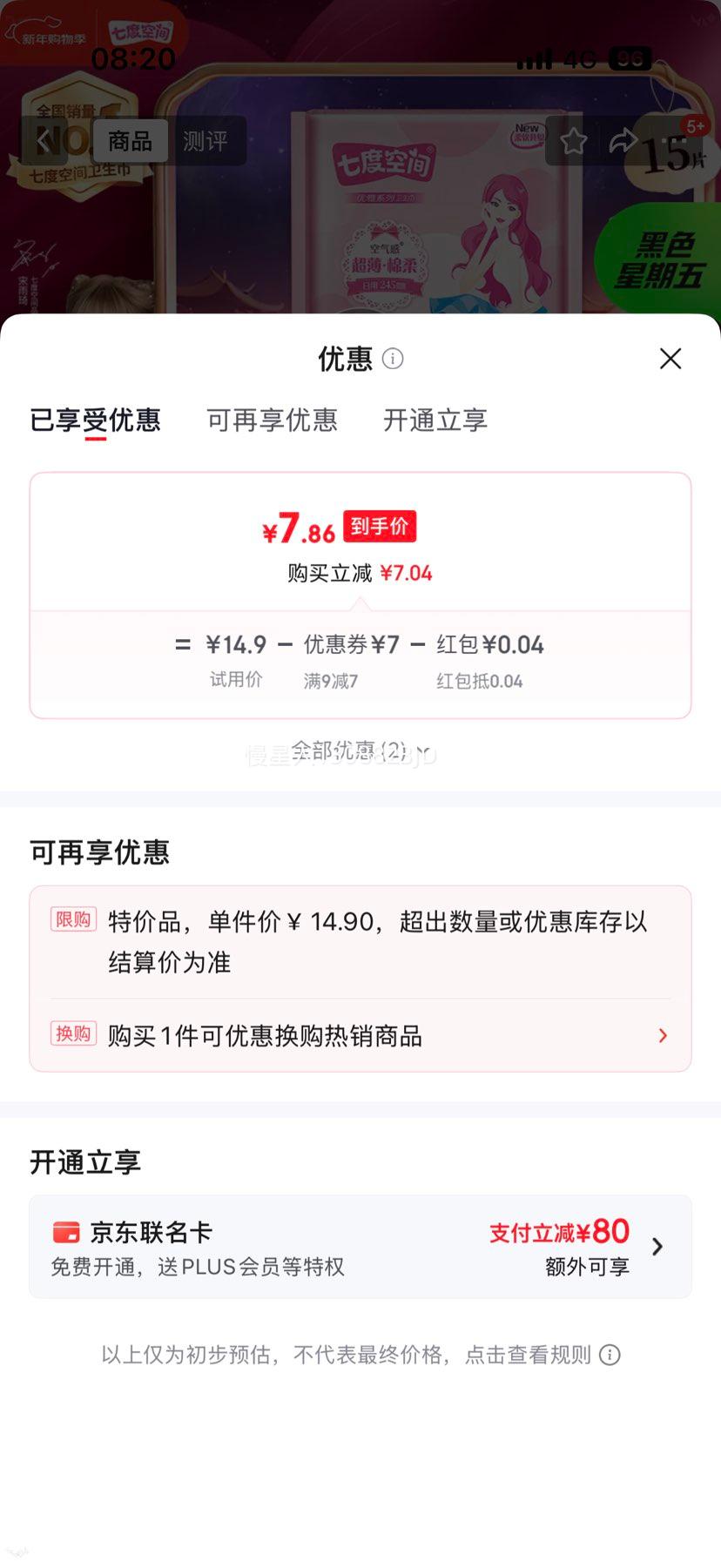Expand the 京东联名卡 offer row chevron

point(658,1246)
